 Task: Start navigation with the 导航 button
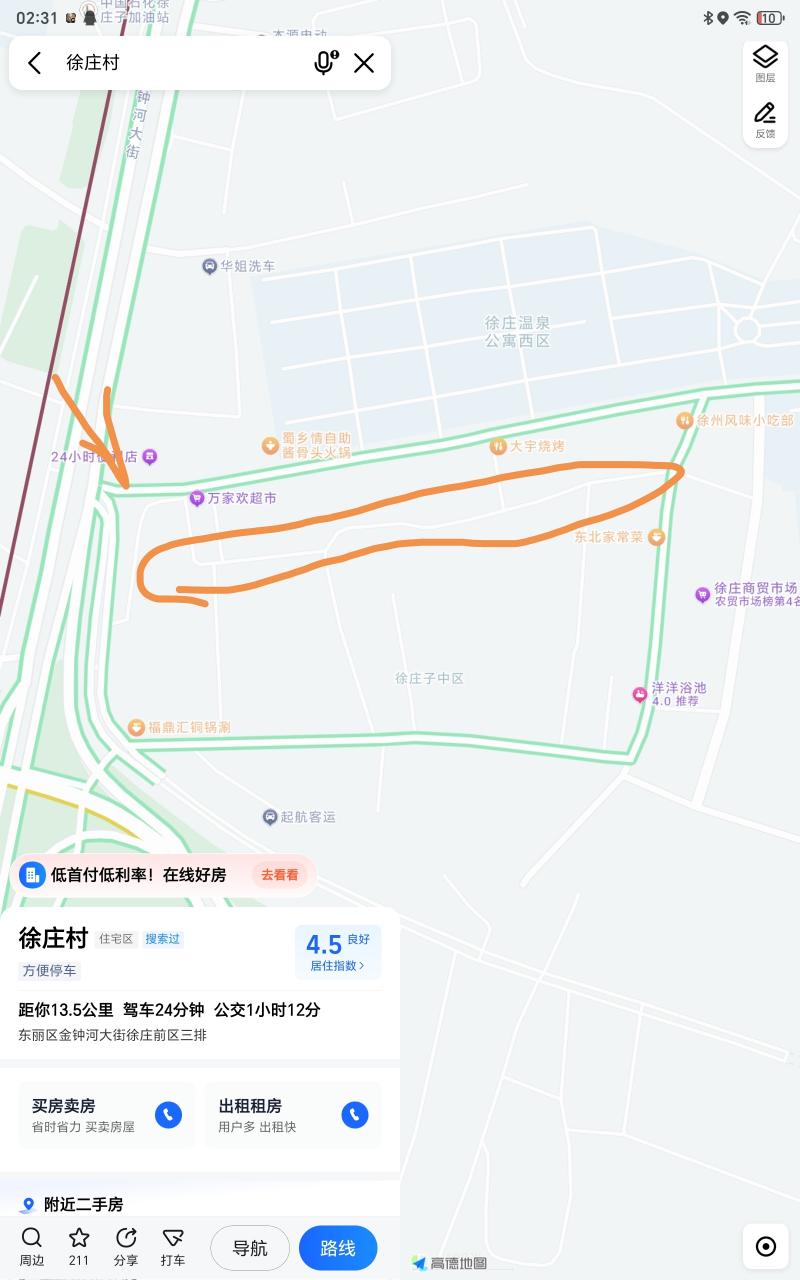(x=249, y=1247)
